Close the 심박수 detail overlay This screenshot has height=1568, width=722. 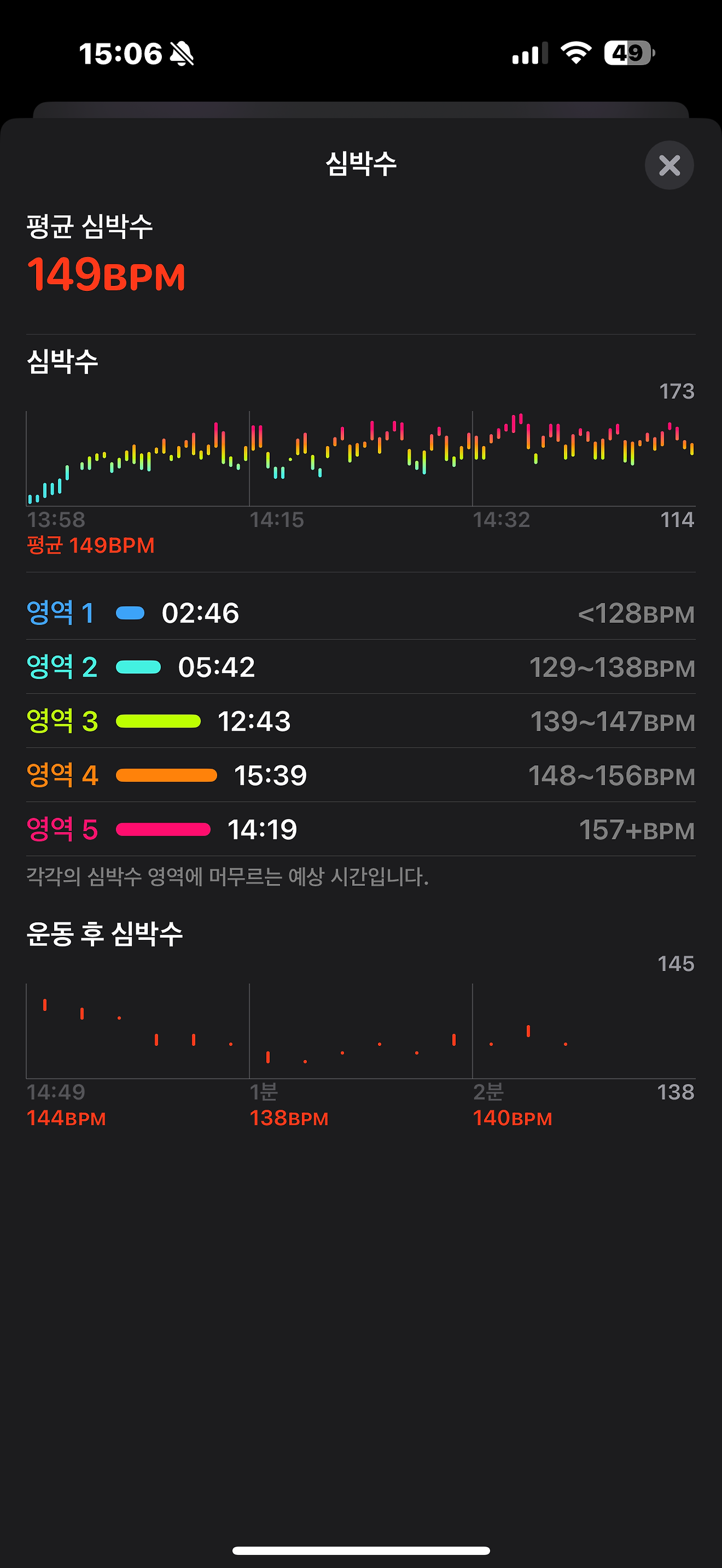pyautogui.click(x=669, y=166)
